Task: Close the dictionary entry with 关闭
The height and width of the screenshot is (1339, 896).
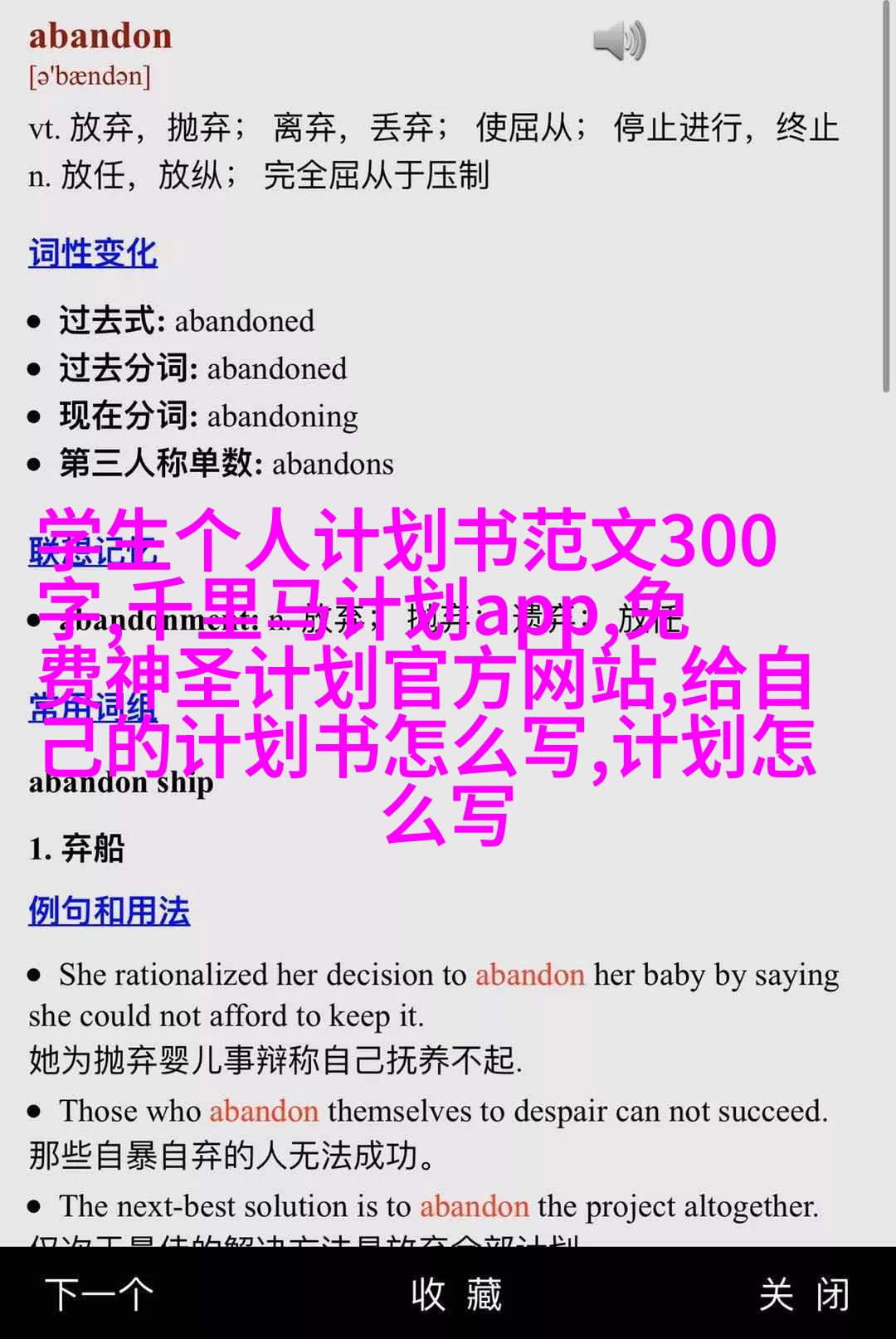Action: pyautogui.click(x=804, y=1294)
